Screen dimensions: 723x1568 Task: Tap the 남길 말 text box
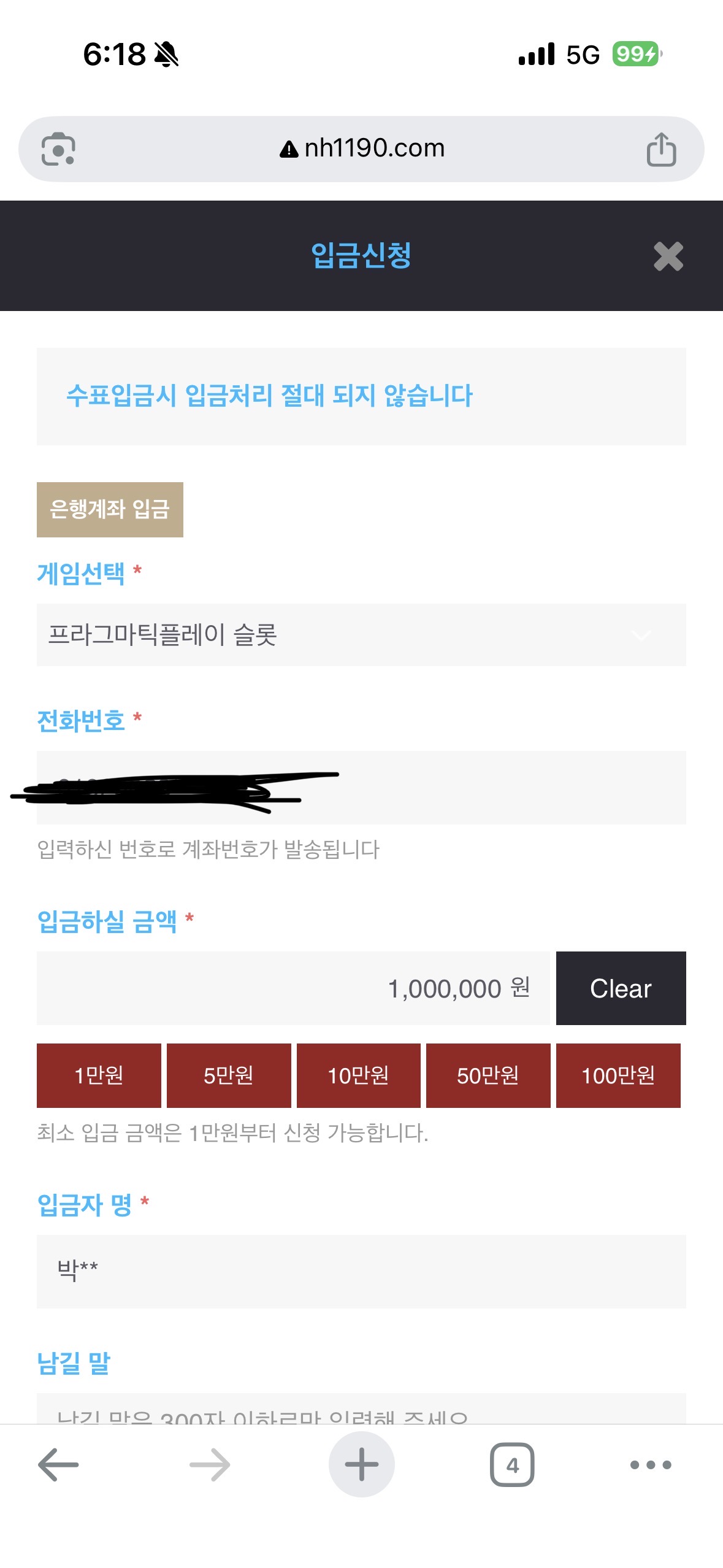pos(361,1410)
